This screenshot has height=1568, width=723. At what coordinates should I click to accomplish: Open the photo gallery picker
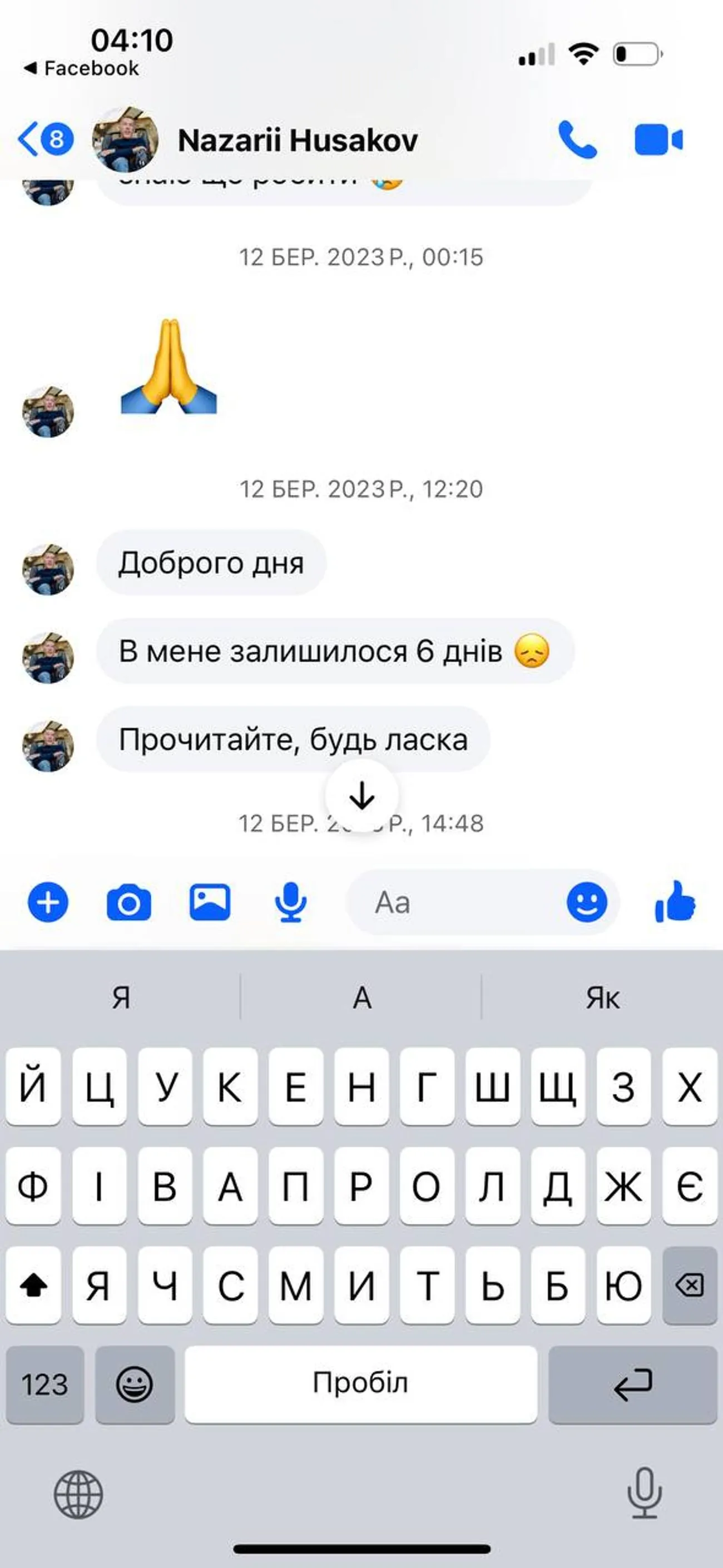coord(210,902)
